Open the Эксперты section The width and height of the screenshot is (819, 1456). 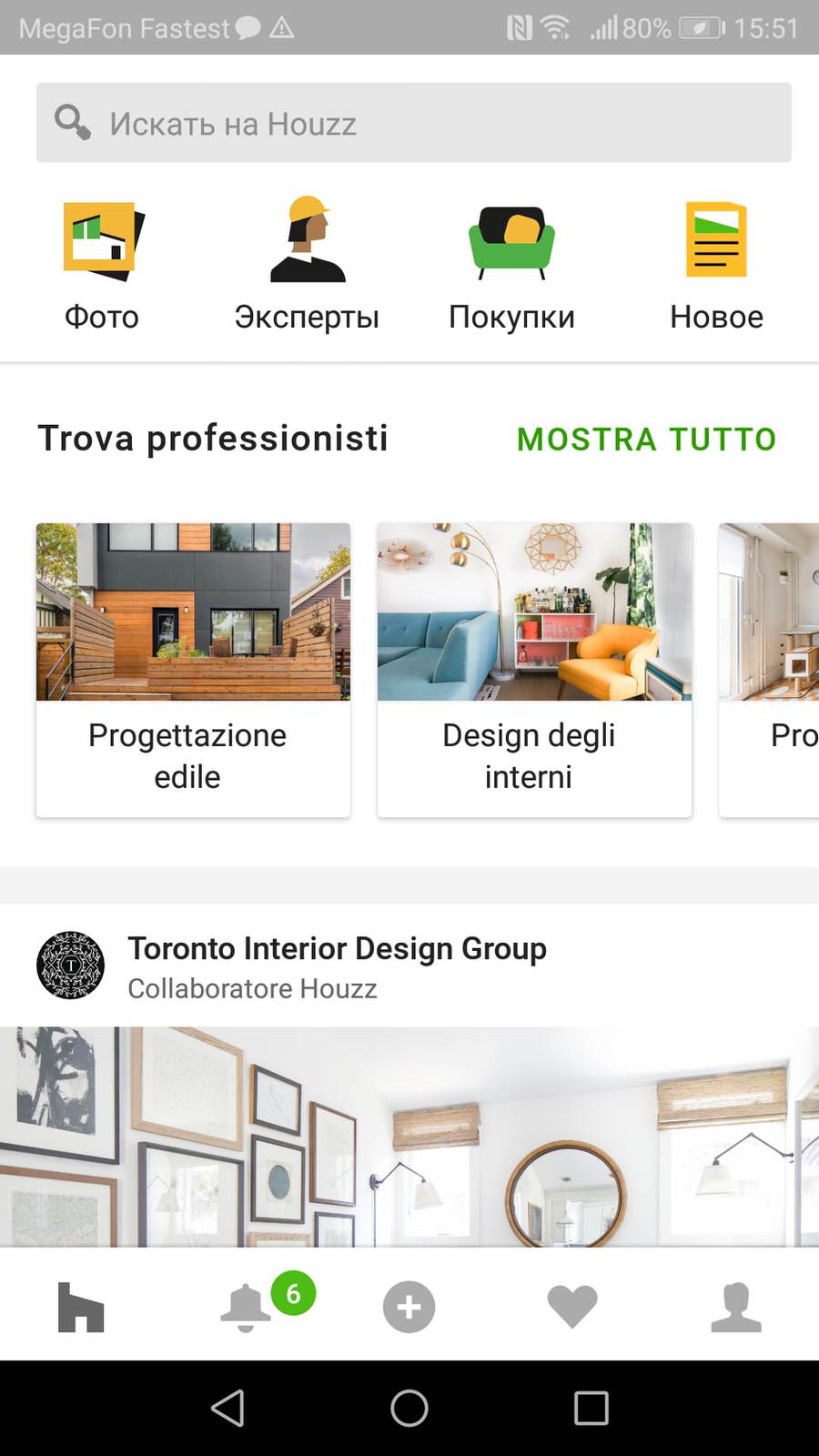point(307,265)
